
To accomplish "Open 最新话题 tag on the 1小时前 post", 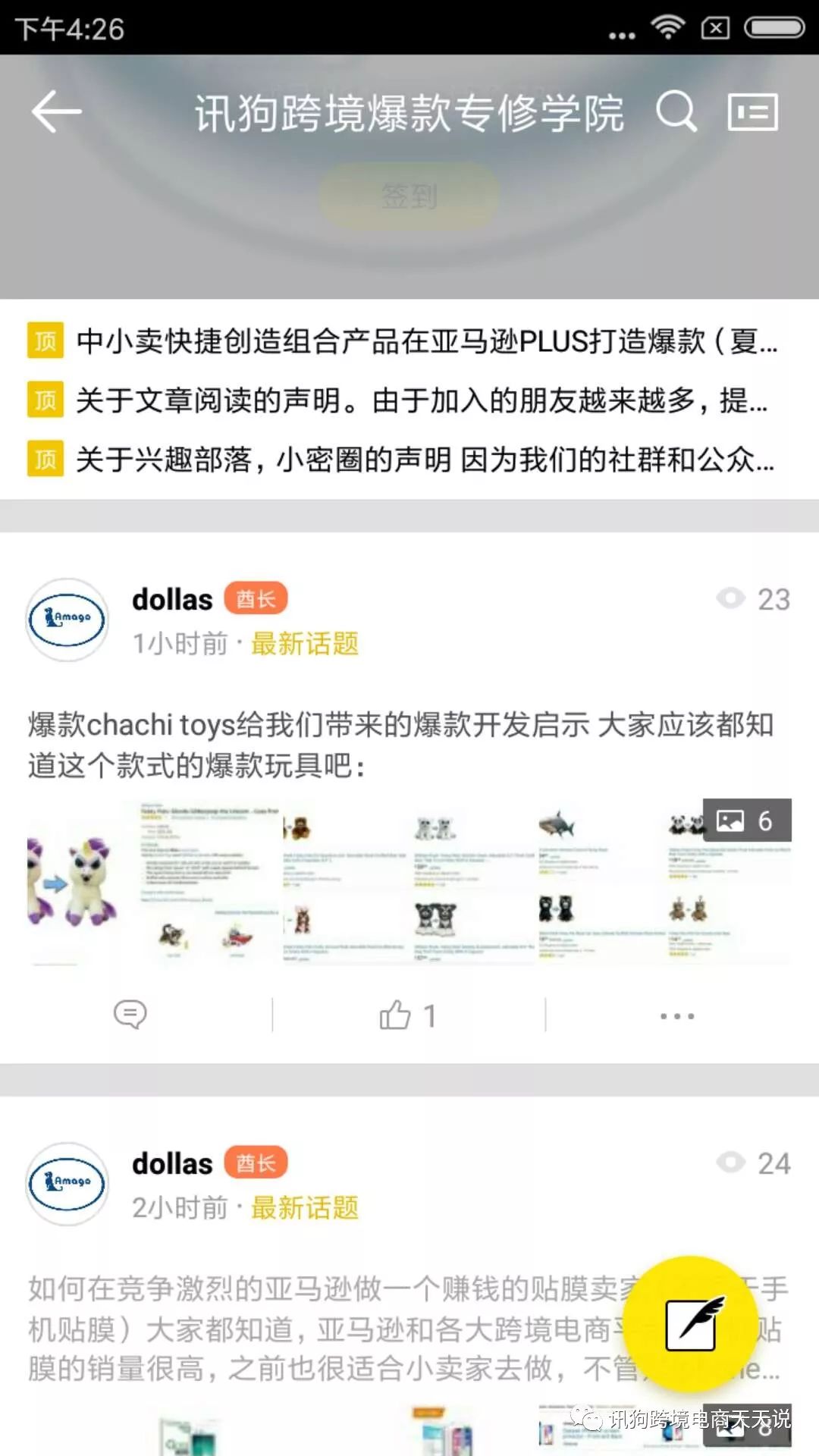I will click(x=304, y=644).
